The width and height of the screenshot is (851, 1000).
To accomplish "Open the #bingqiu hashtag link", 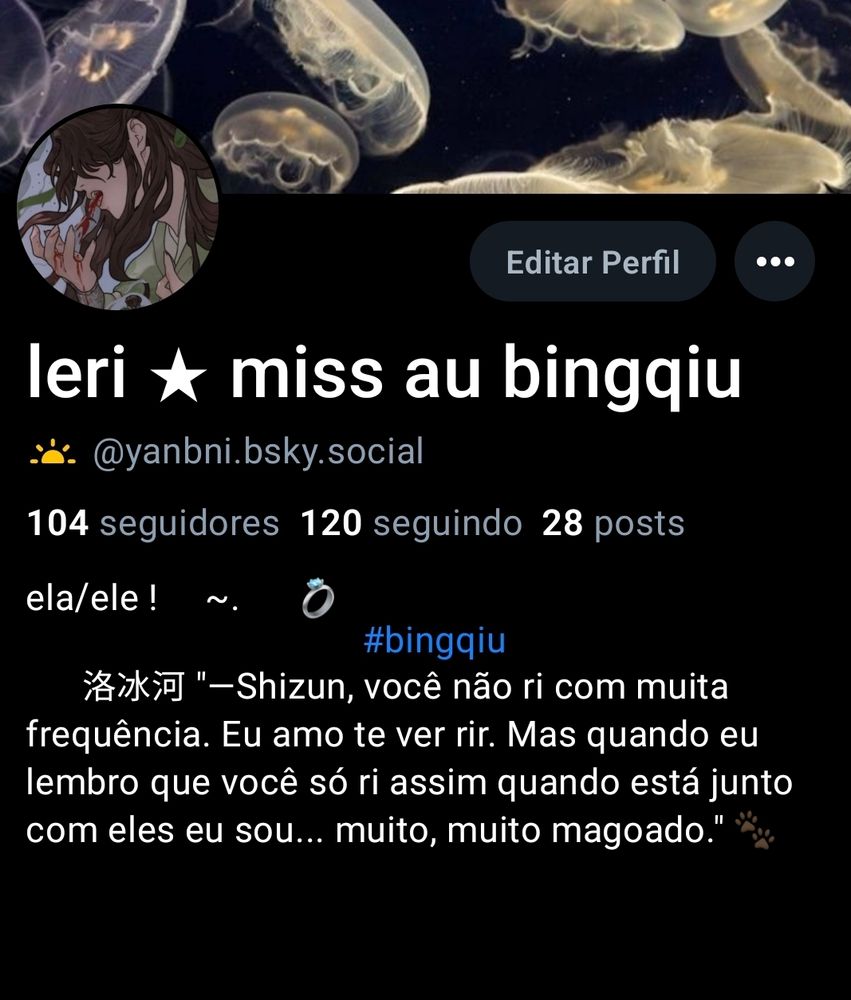I will [434, 640].
